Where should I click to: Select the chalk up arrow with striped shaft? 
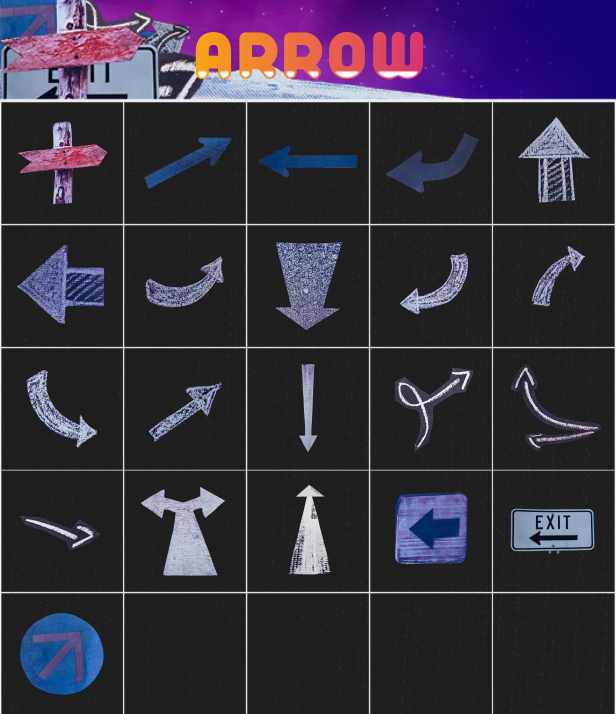(554, 161)
